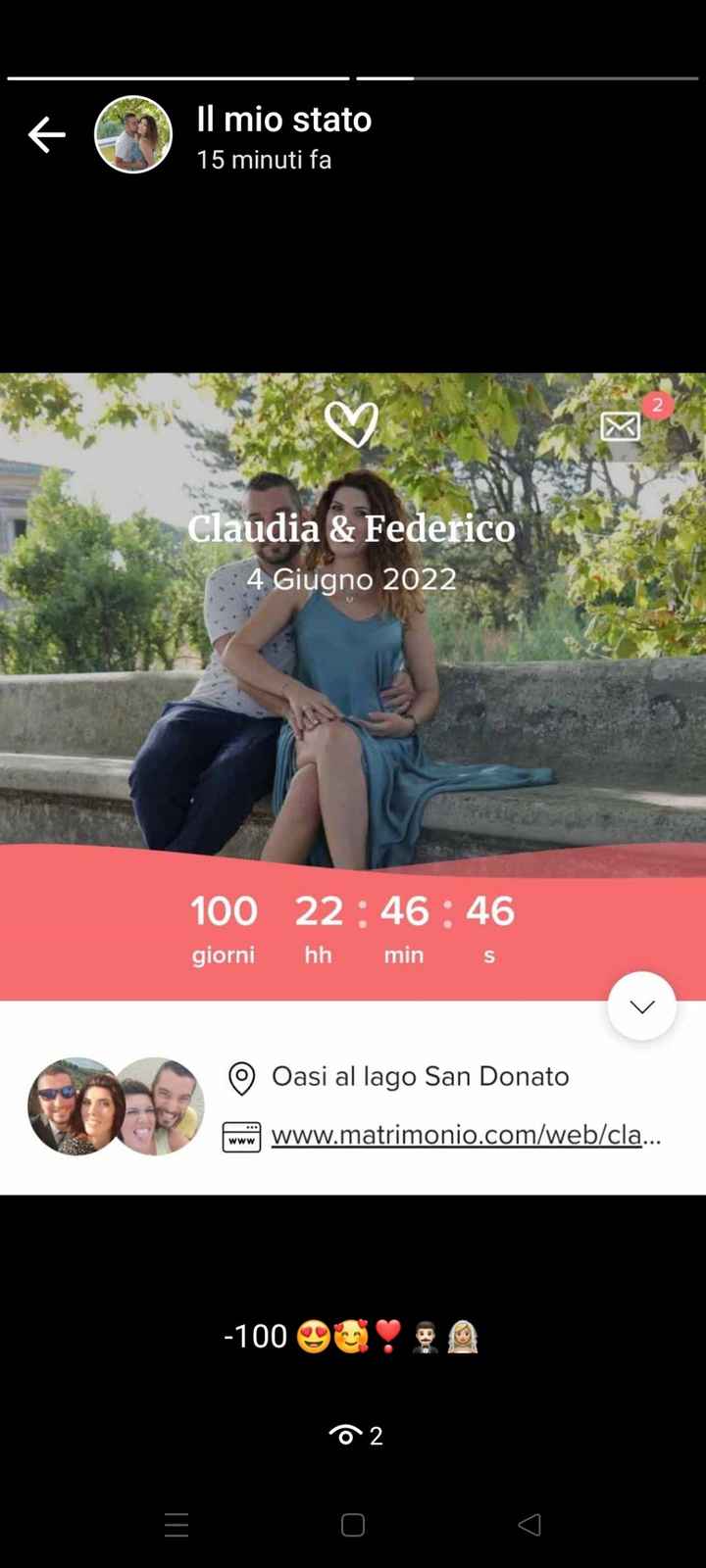Viewport: 706px width, 1568px height.
Task: Tap the red notification badge showing 2
Action: (657, 406)
